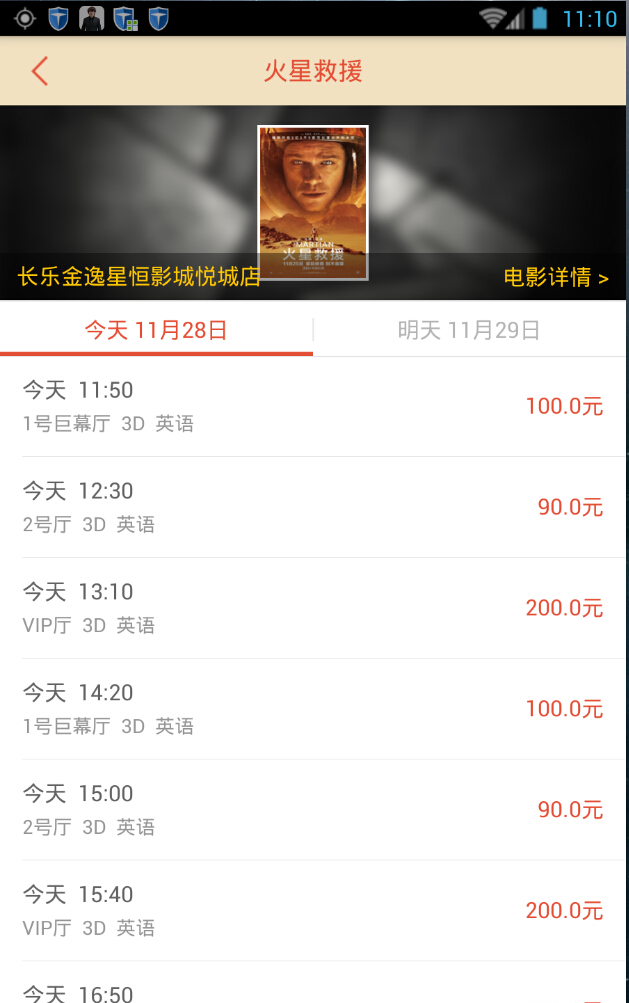Open 电影详情 movie details link

coord(555,278)
